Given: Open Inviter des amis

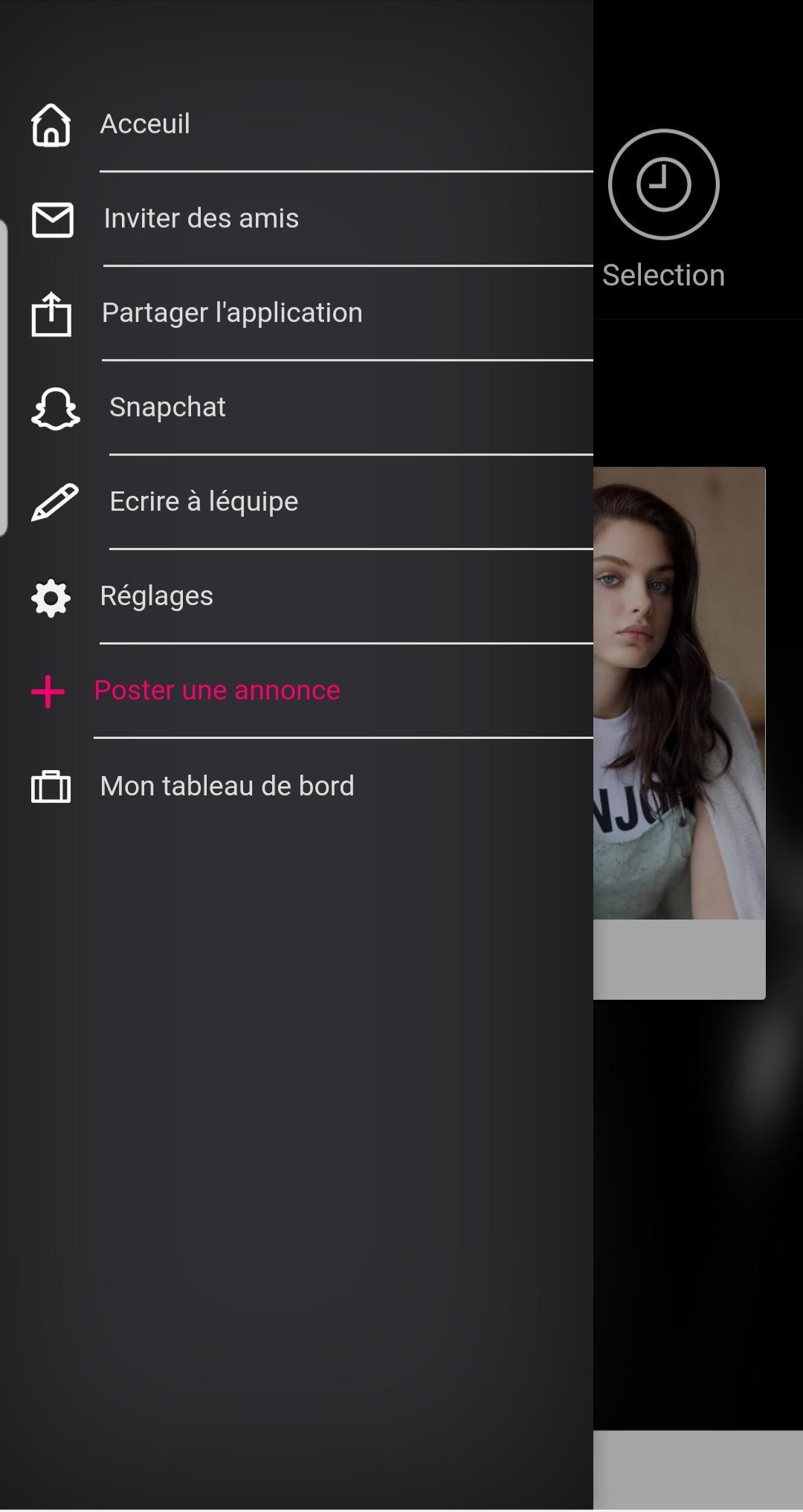Looking at the screenshot, I should tap(201, 219).
